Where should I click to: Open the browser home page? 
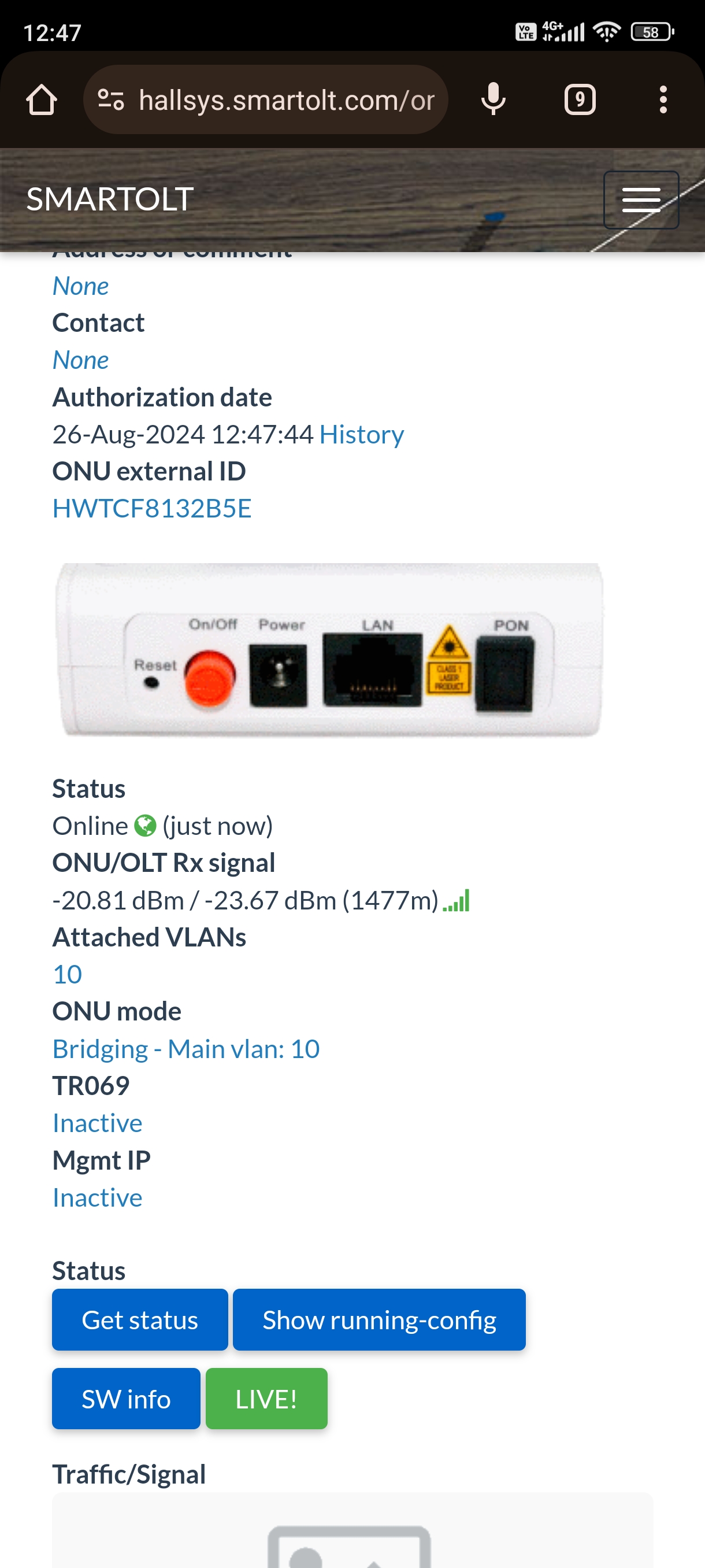42,100
